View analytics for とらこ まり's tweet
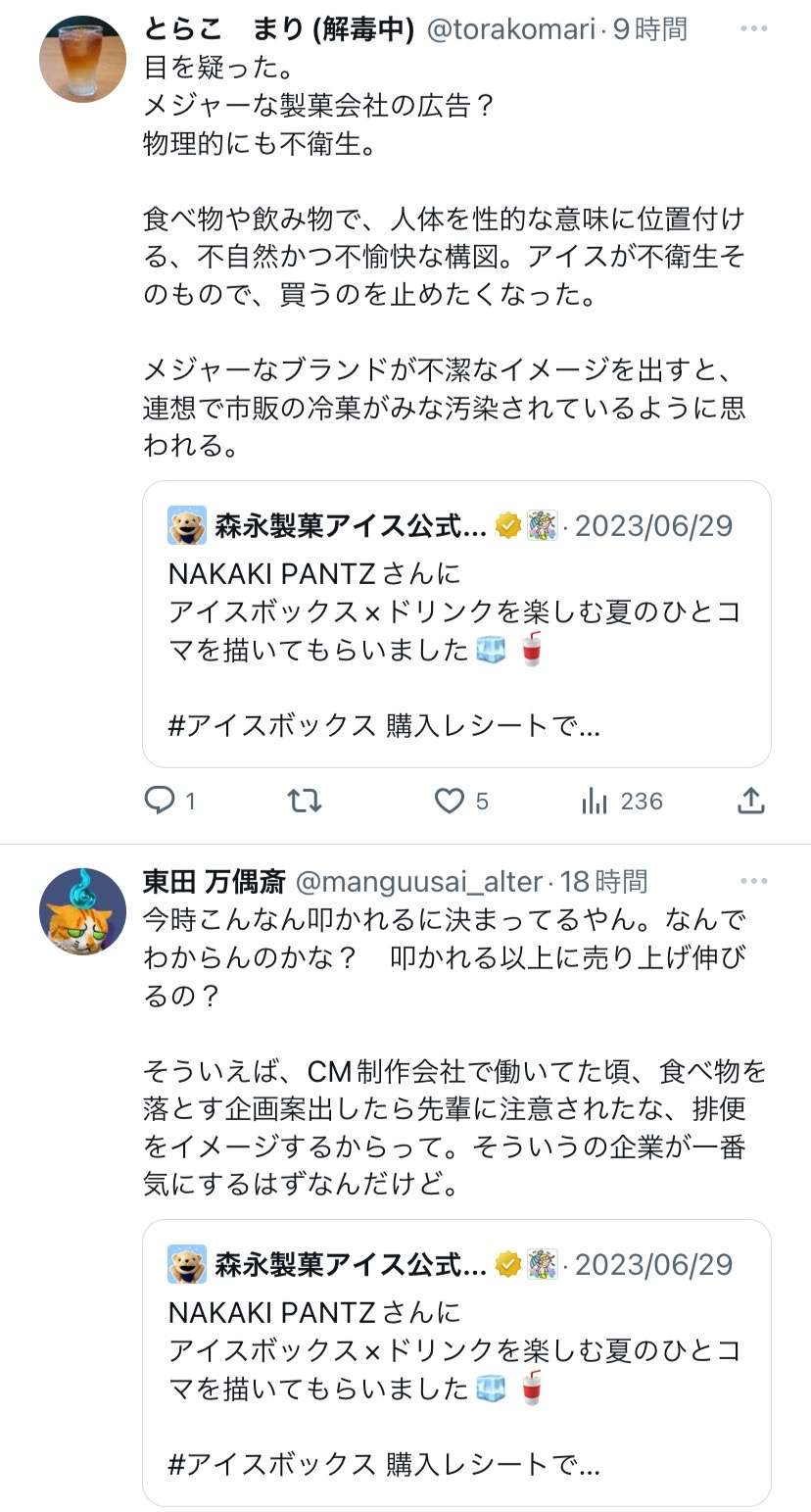This screenshot has height=1512, width=811. [596, 802]
